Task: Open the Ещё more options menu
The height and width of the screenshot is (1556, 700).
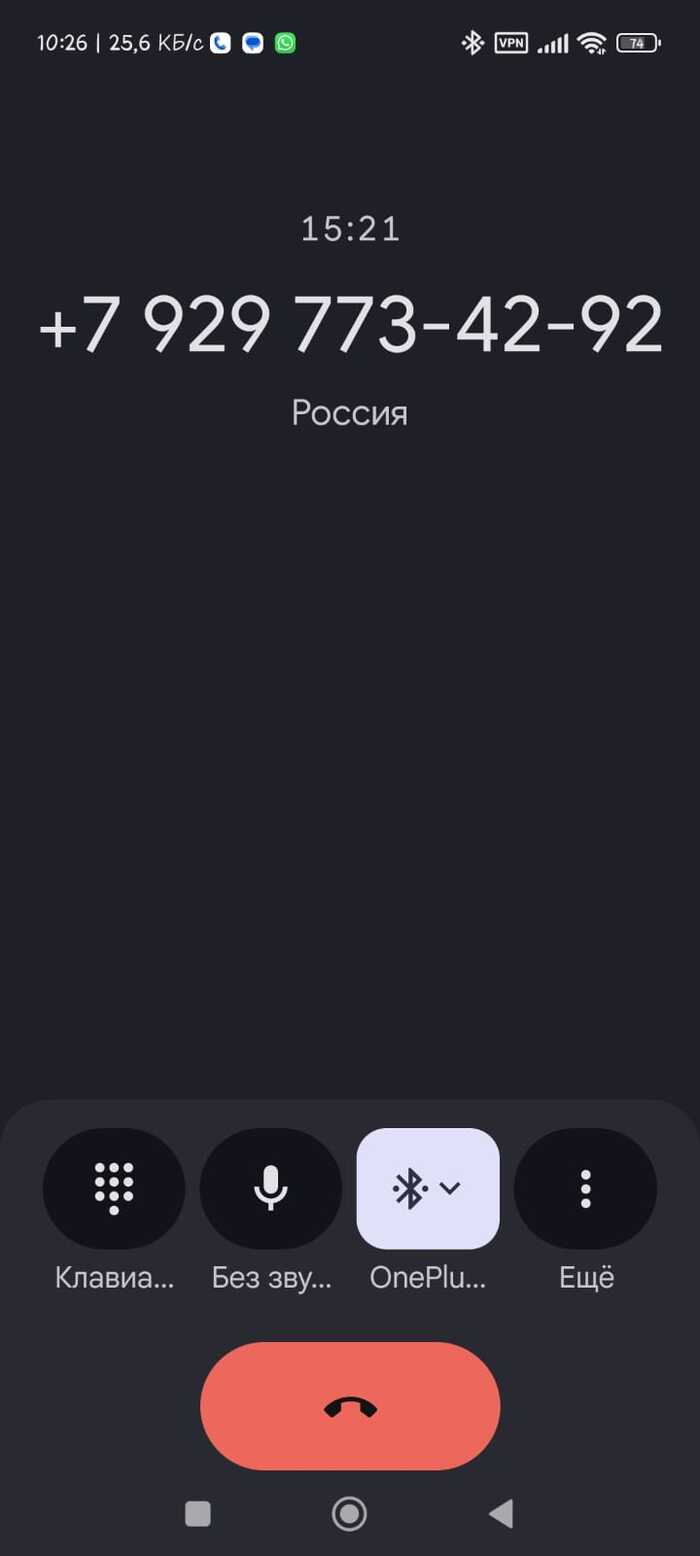Action: point(585,1188)
